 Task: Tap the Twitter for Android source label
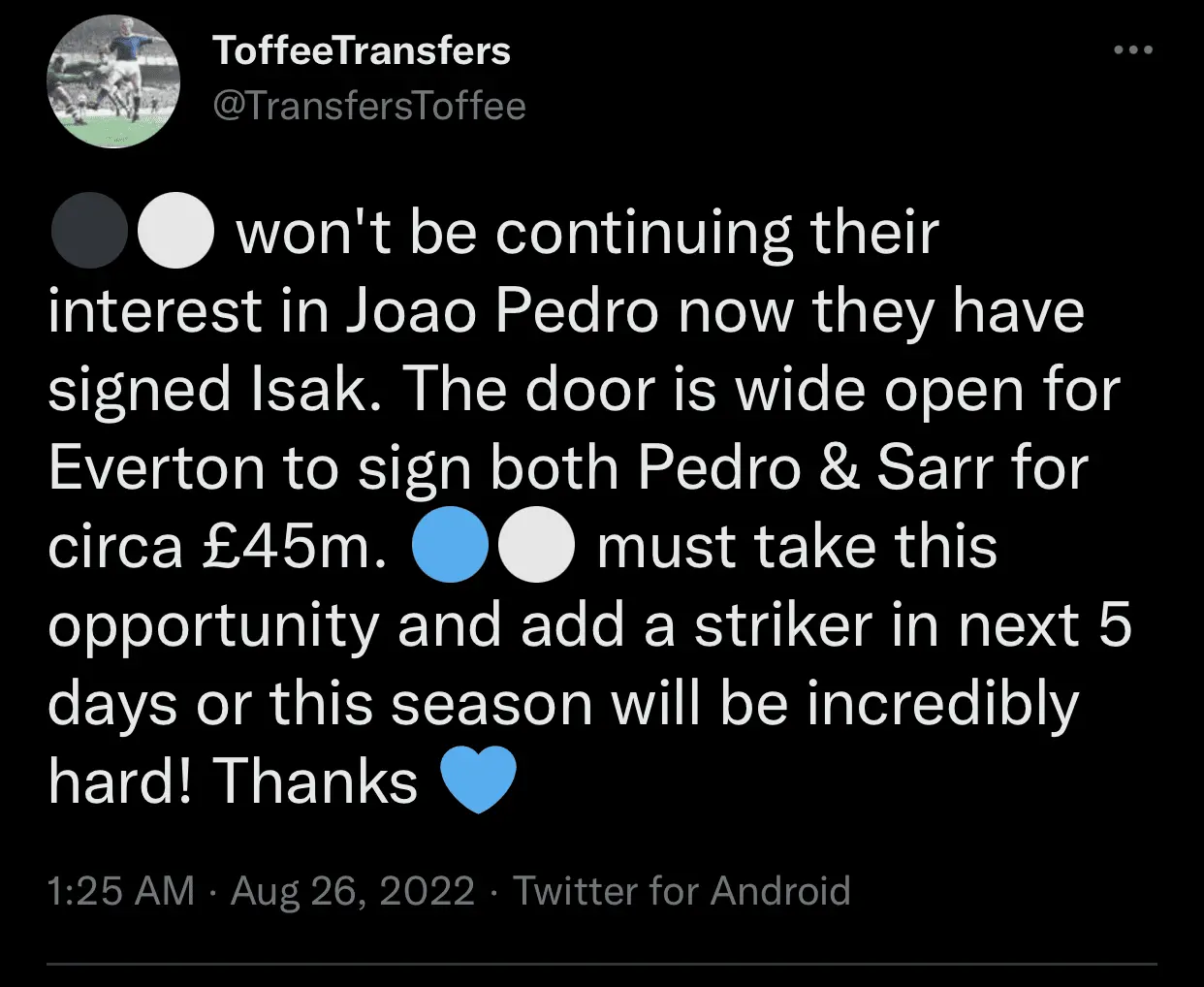[x=681, y=890]
